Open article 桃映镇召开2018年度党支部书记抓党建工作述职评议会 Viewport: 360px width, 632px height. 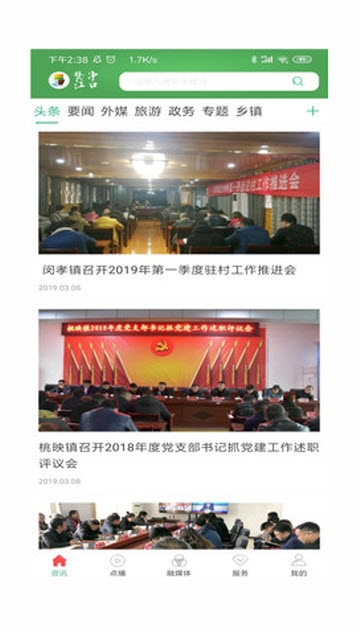pyautogui.click(x=179, y=455)
